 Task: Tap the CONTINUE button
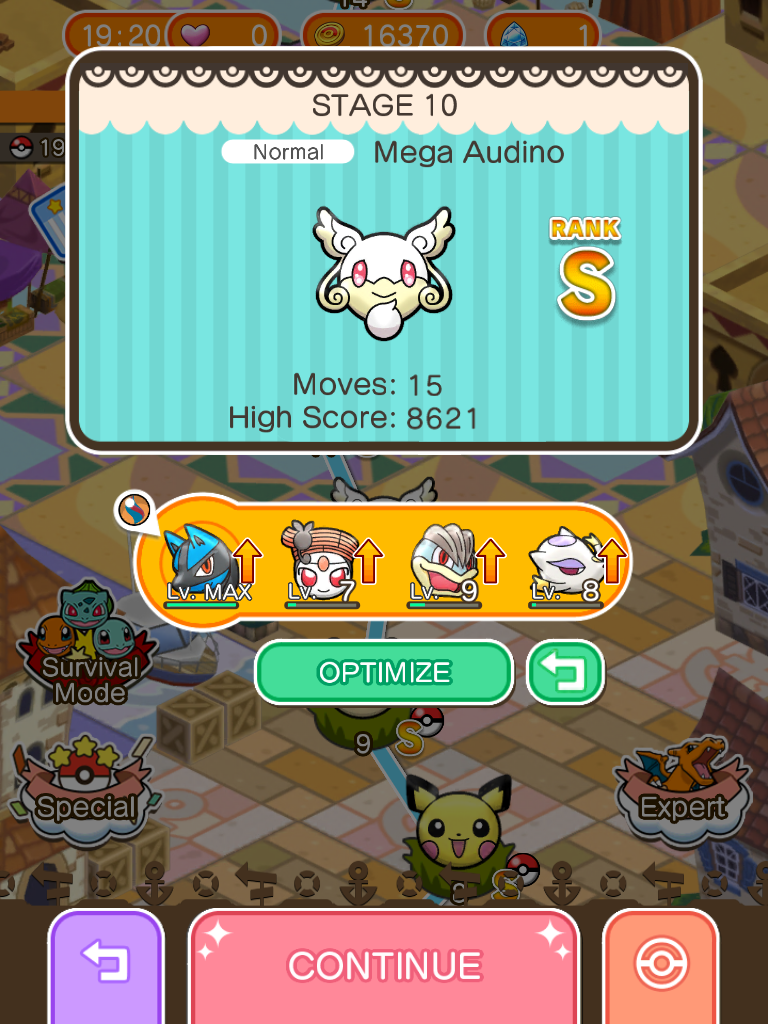tap(384, 965)
